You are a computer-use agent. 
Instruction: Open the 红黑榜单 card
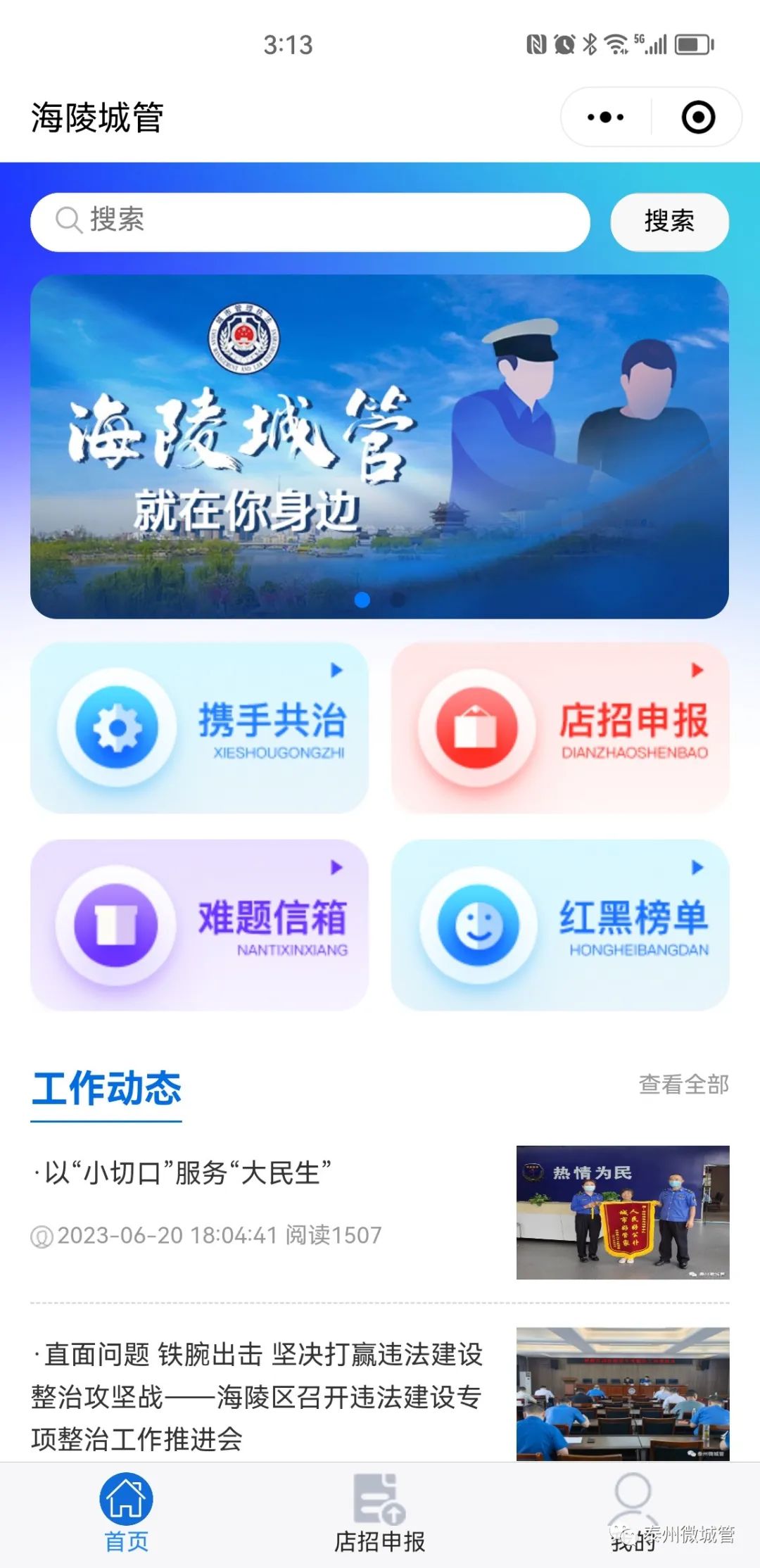[560, 925]
